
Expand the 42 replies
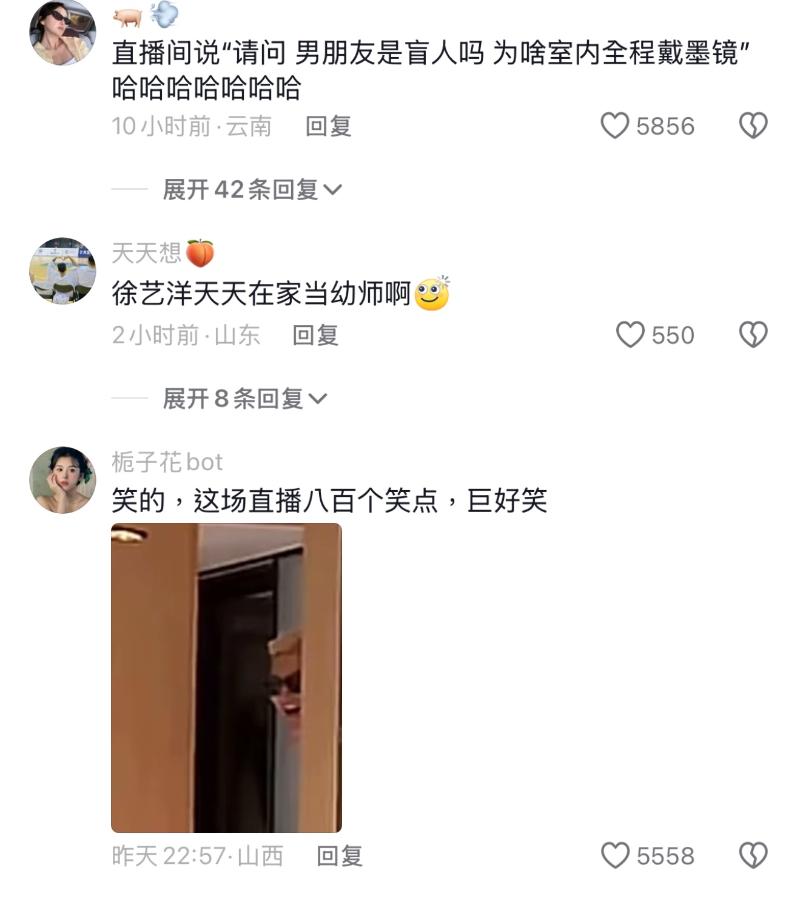point(252,189)
